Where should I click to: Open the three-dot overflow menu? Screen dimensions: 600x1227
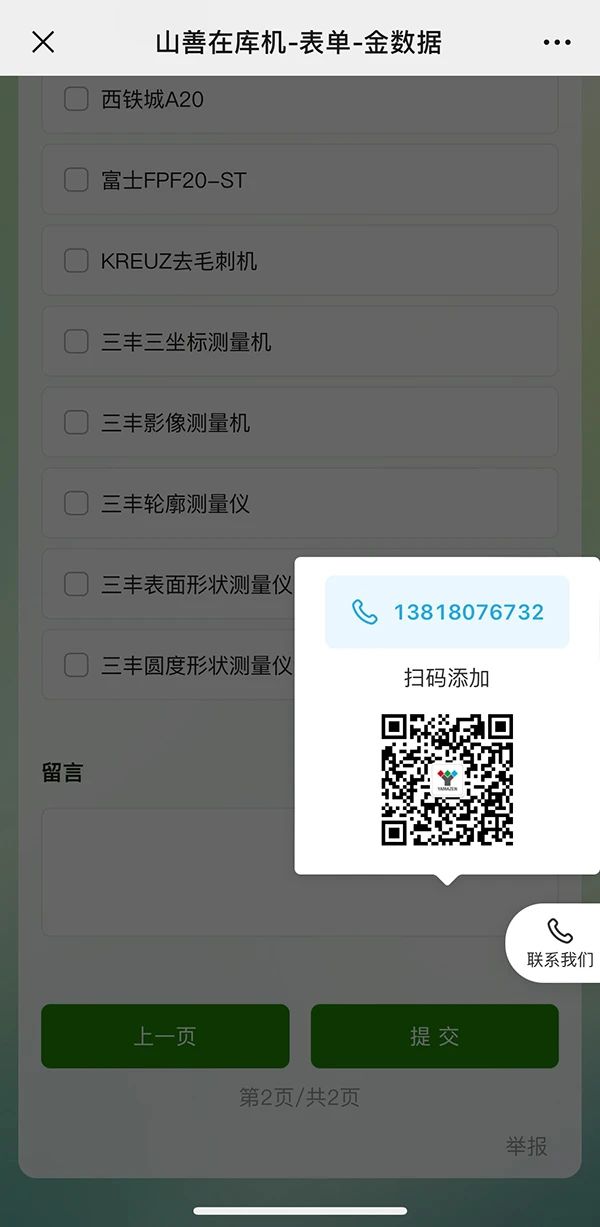pyautogui.click(x=557, y=42)
